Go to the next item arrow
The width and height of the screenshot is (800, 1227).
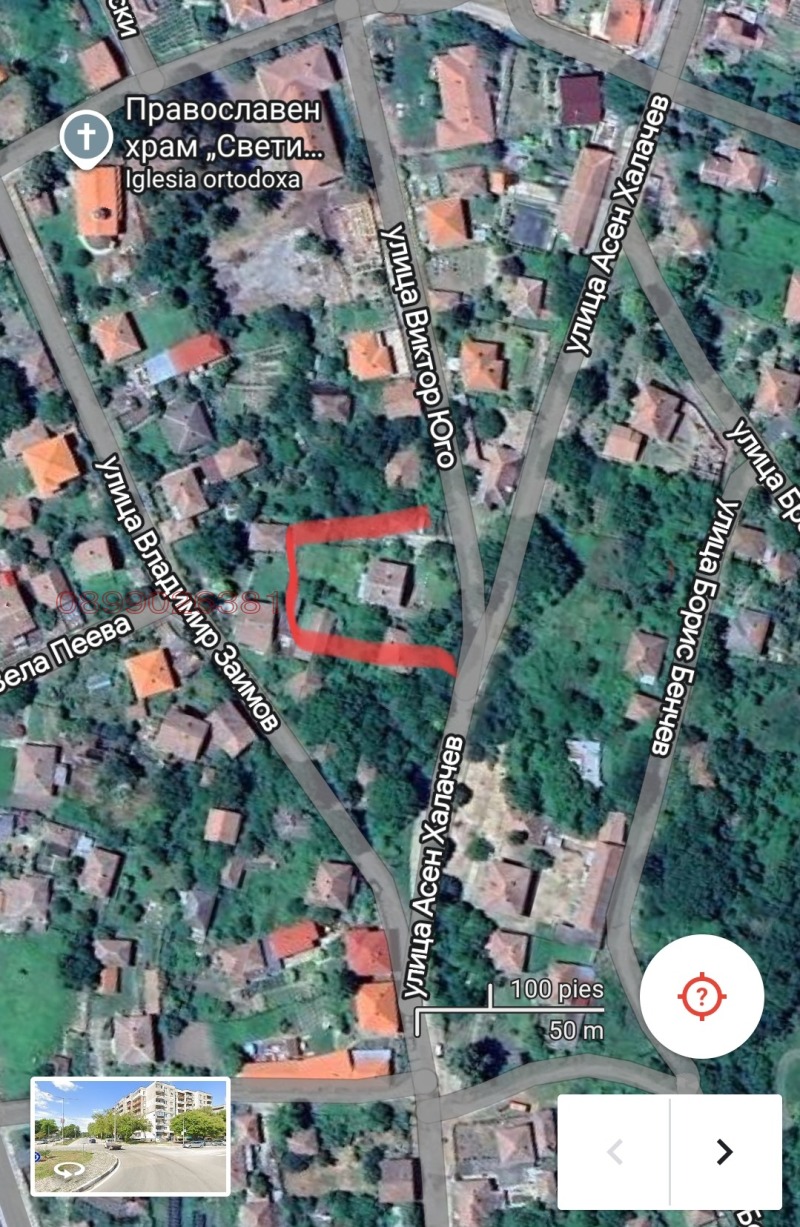[x=725, y=1152]
